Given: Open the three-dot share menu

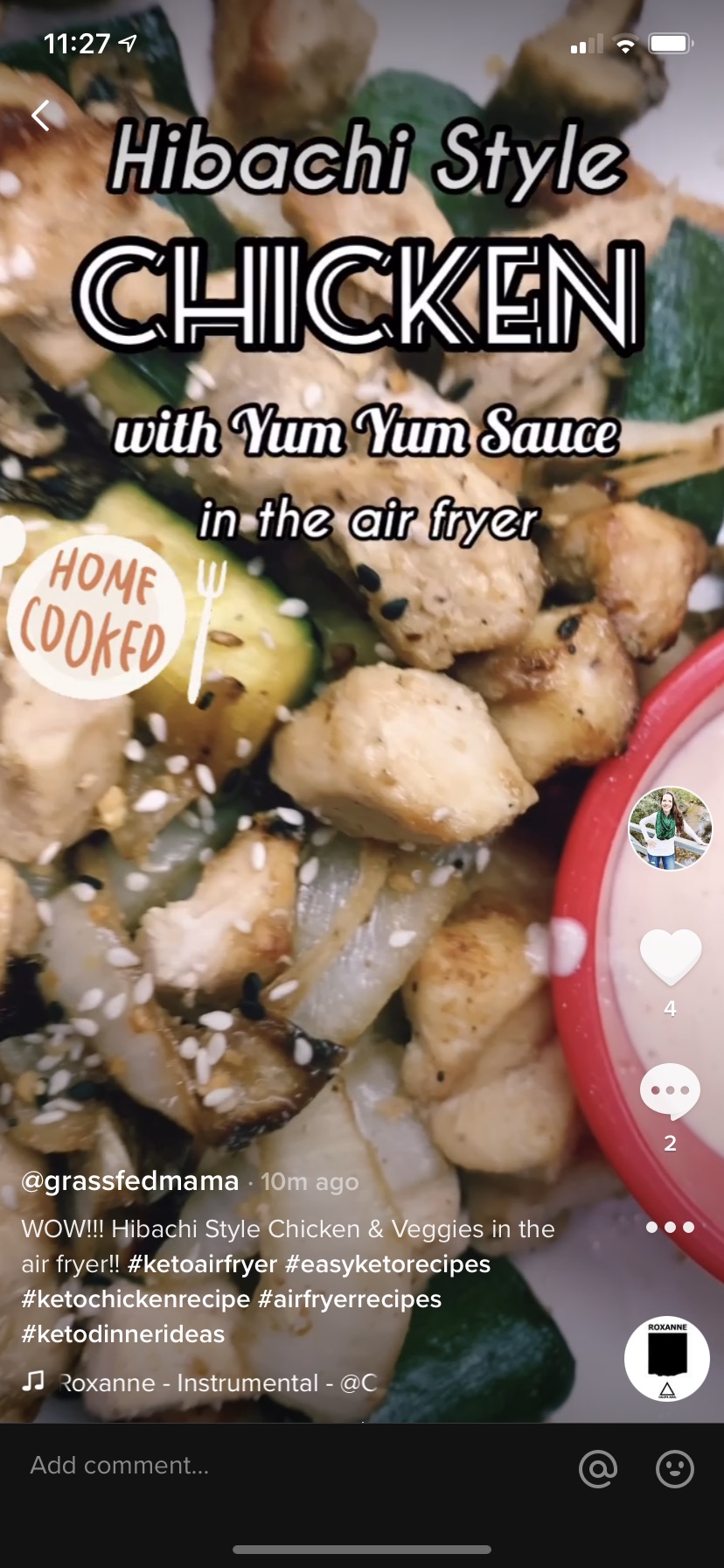Looking at the screenshot, I should [x=671, y=1227].
